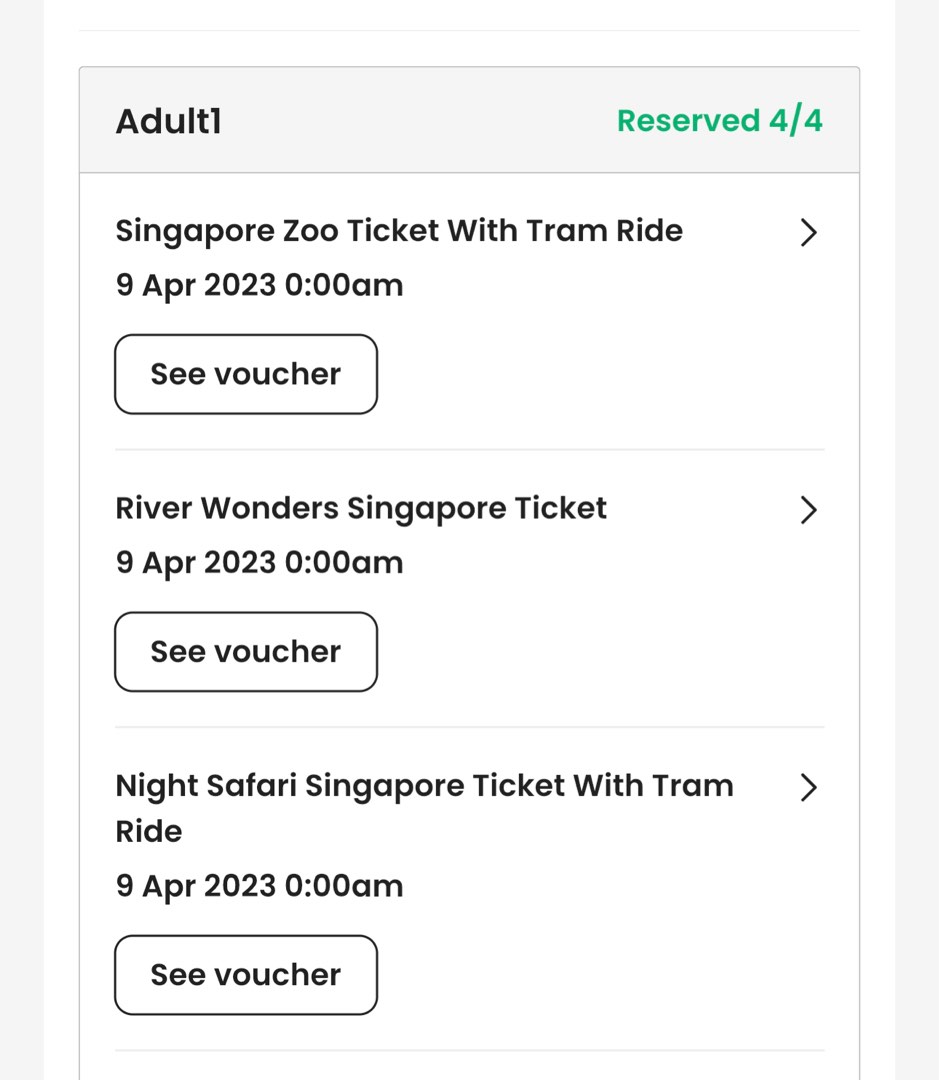Expand the Singapore Zoo Ticket details chevron

click(x=809, y=232)
